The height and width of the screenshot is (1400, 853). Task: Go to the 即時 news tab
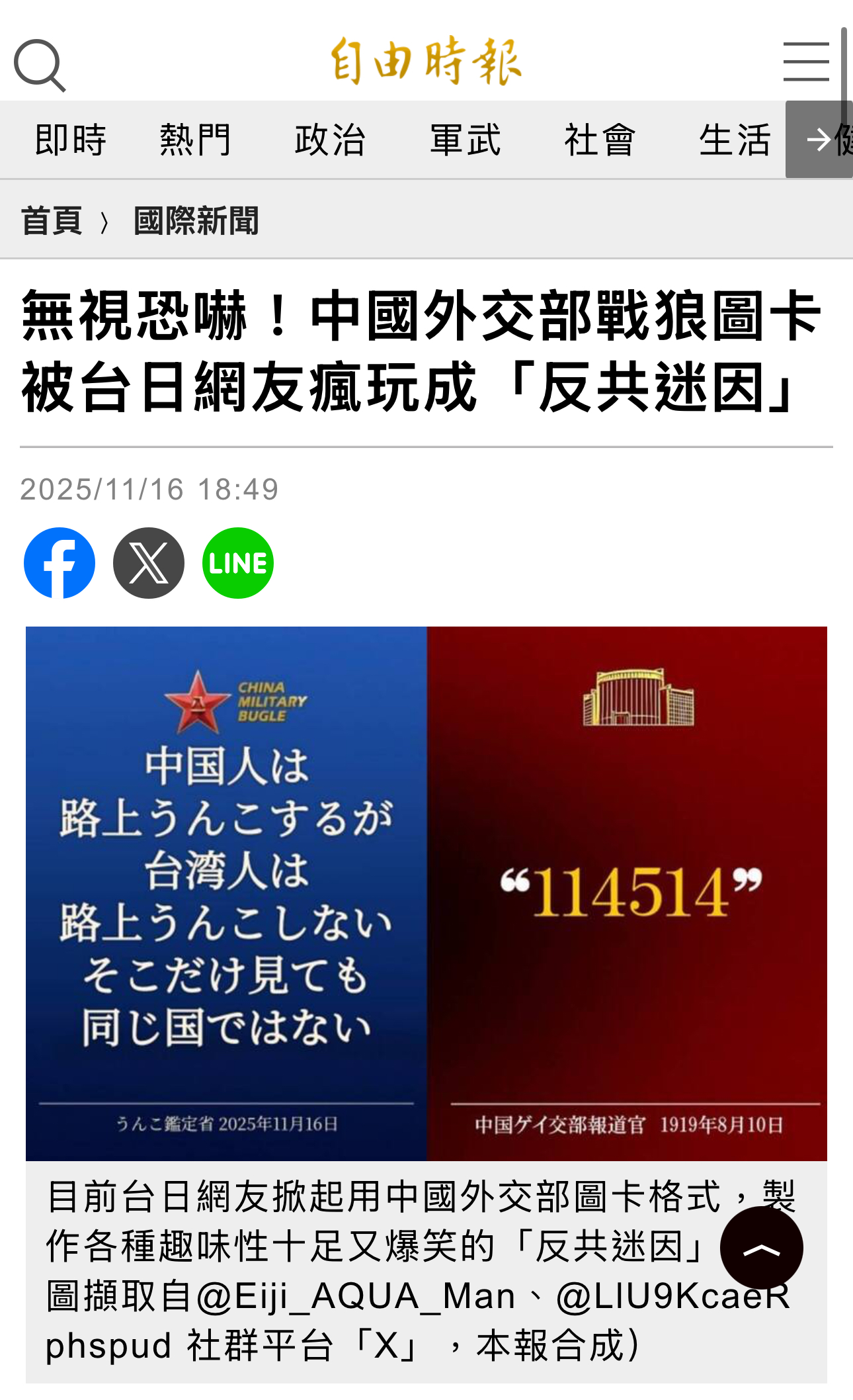[70, 140]
